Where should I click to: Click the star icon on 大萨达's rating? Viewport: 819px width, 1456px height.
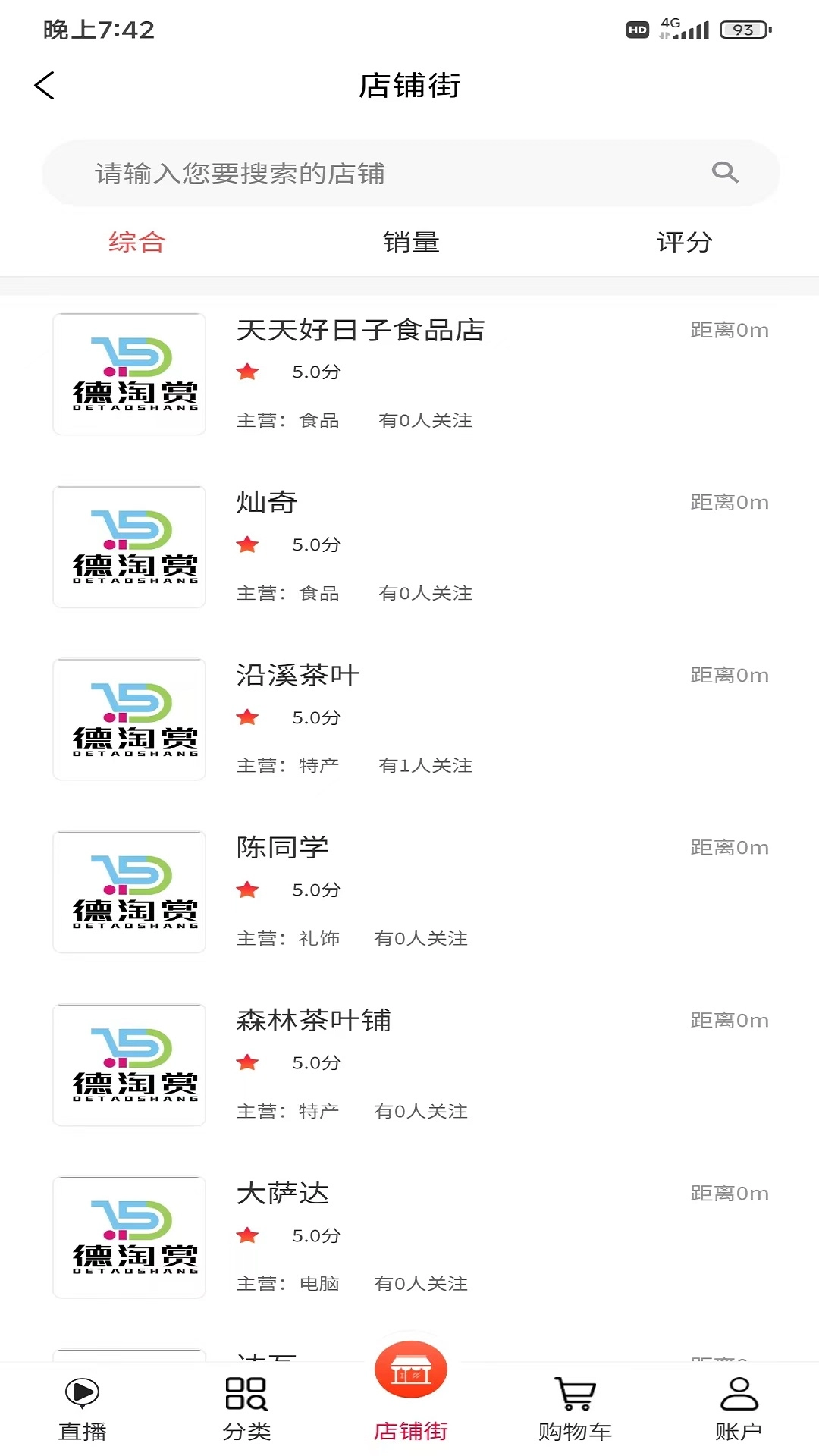tap(248, 1235)
